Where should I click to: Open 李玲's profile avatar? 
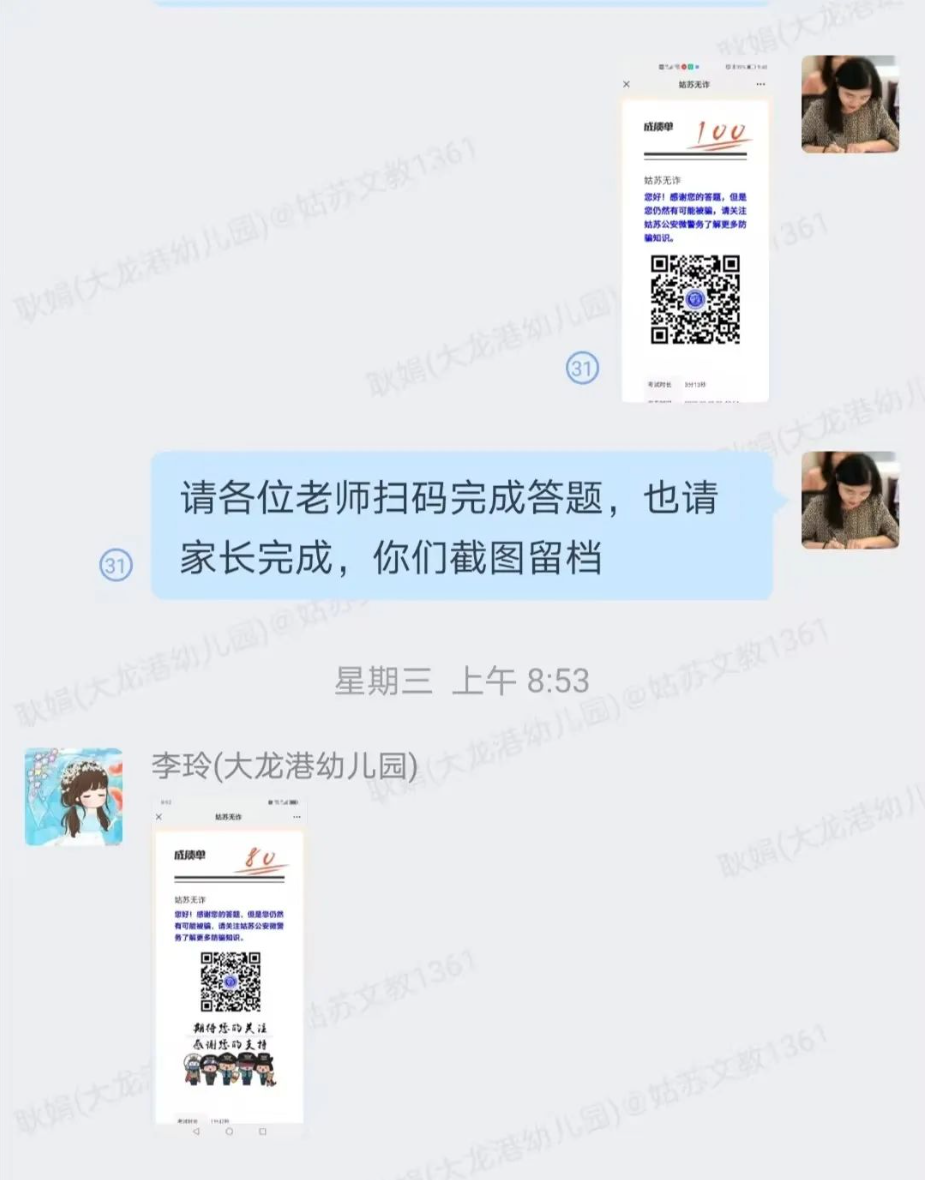click(x=74, y=797)
